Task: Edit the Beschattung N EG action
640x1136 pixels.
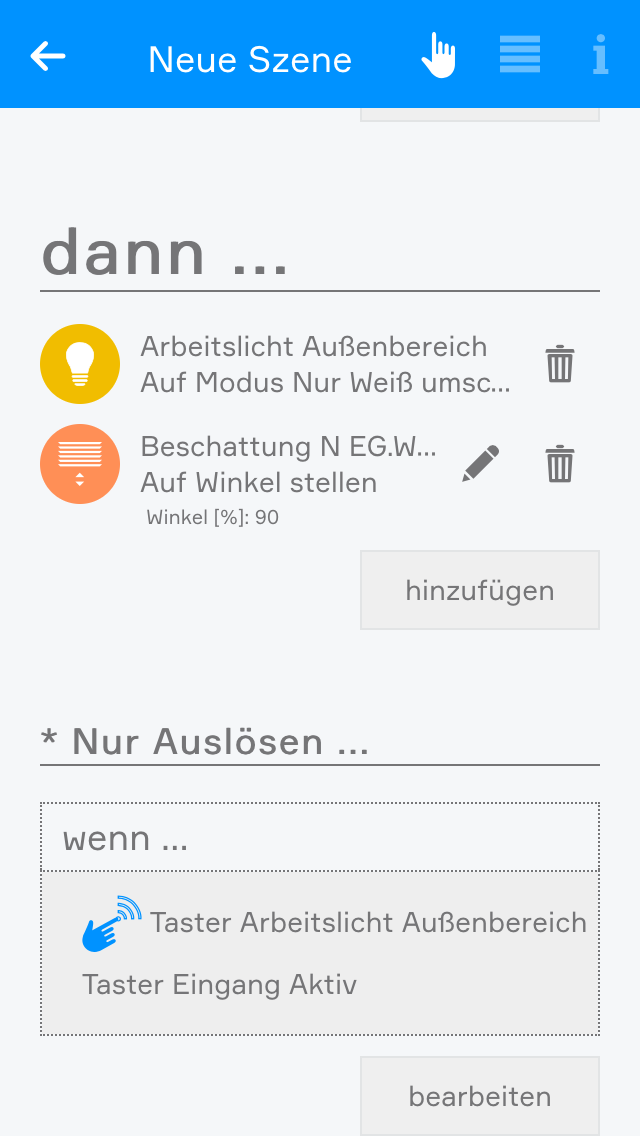Action: pos(480,464)
